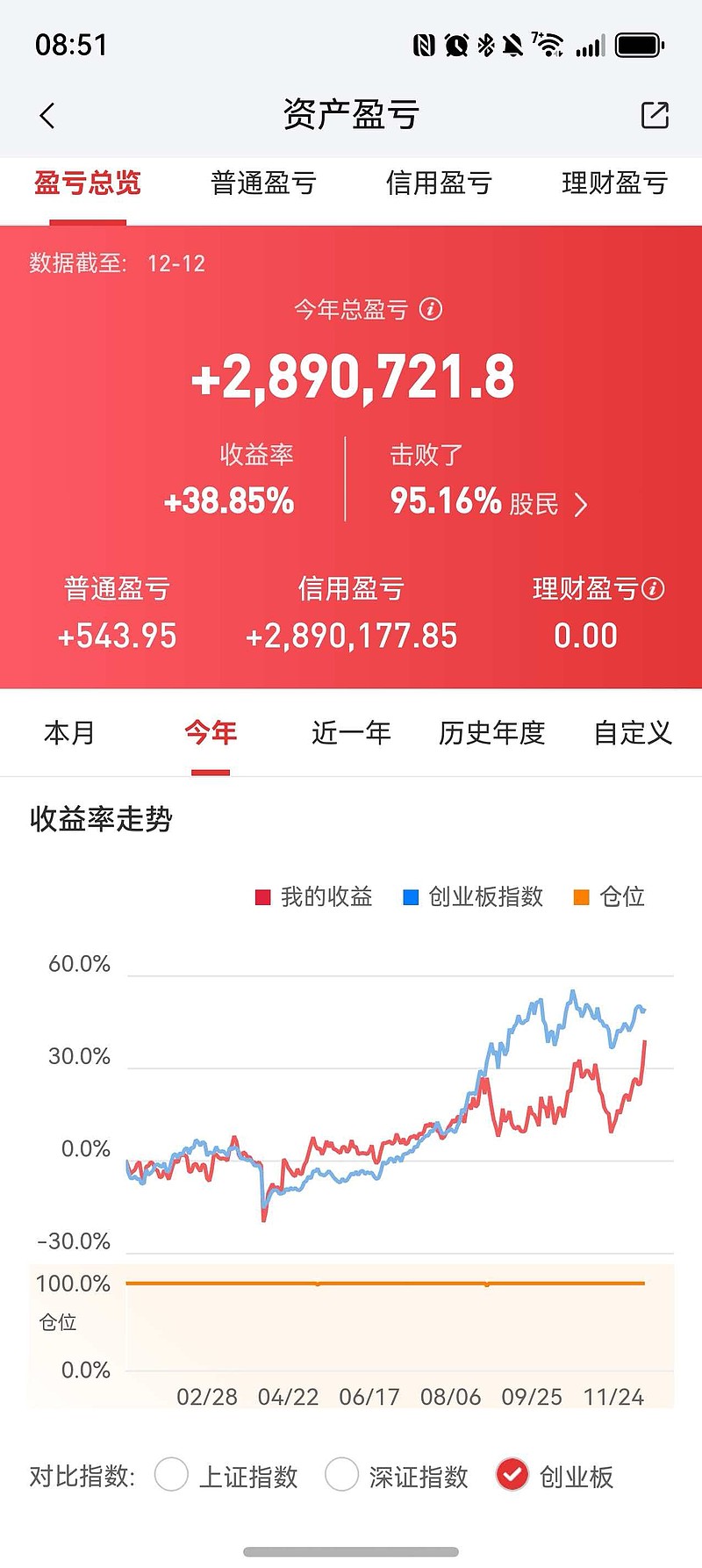Select the 深证指数 radio button
This screenshot has width=702, height=1568.
point(342,1471)
